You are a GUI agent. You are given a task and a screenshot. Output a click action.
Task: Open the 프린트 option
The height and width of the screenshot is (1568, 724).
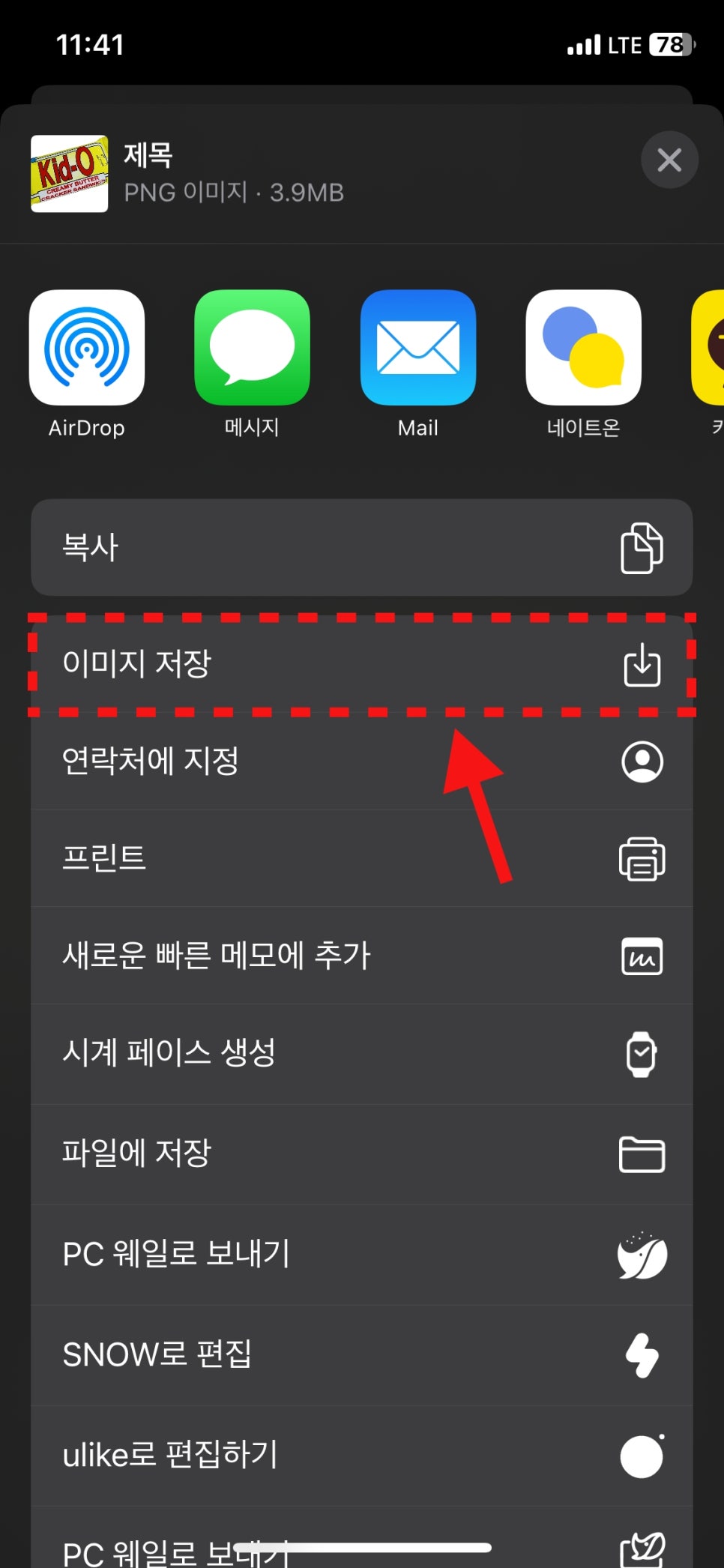point(362,858)
